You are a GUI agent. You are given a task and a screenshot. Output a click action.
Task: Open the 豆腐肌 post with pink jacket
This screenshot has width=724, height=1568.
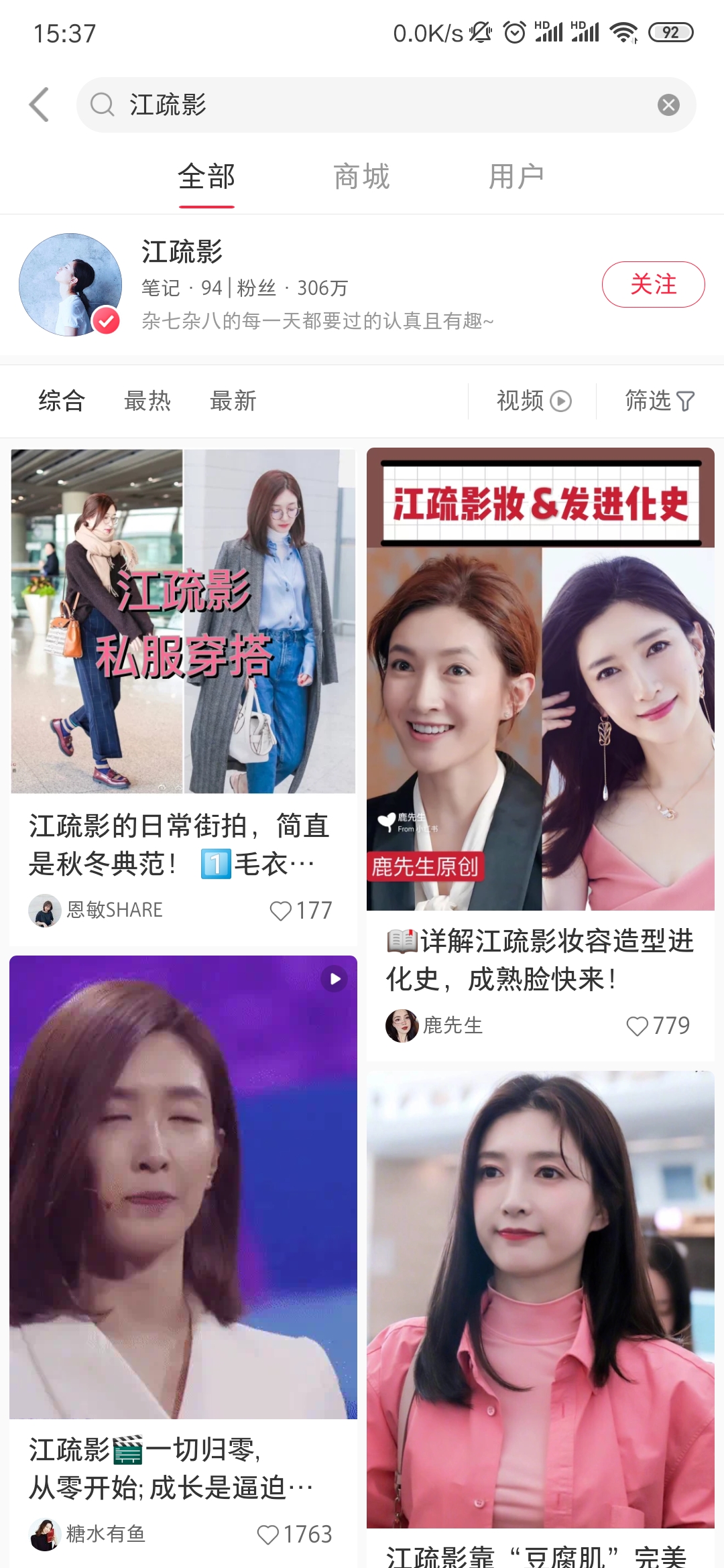click(x=540, y=1300)
